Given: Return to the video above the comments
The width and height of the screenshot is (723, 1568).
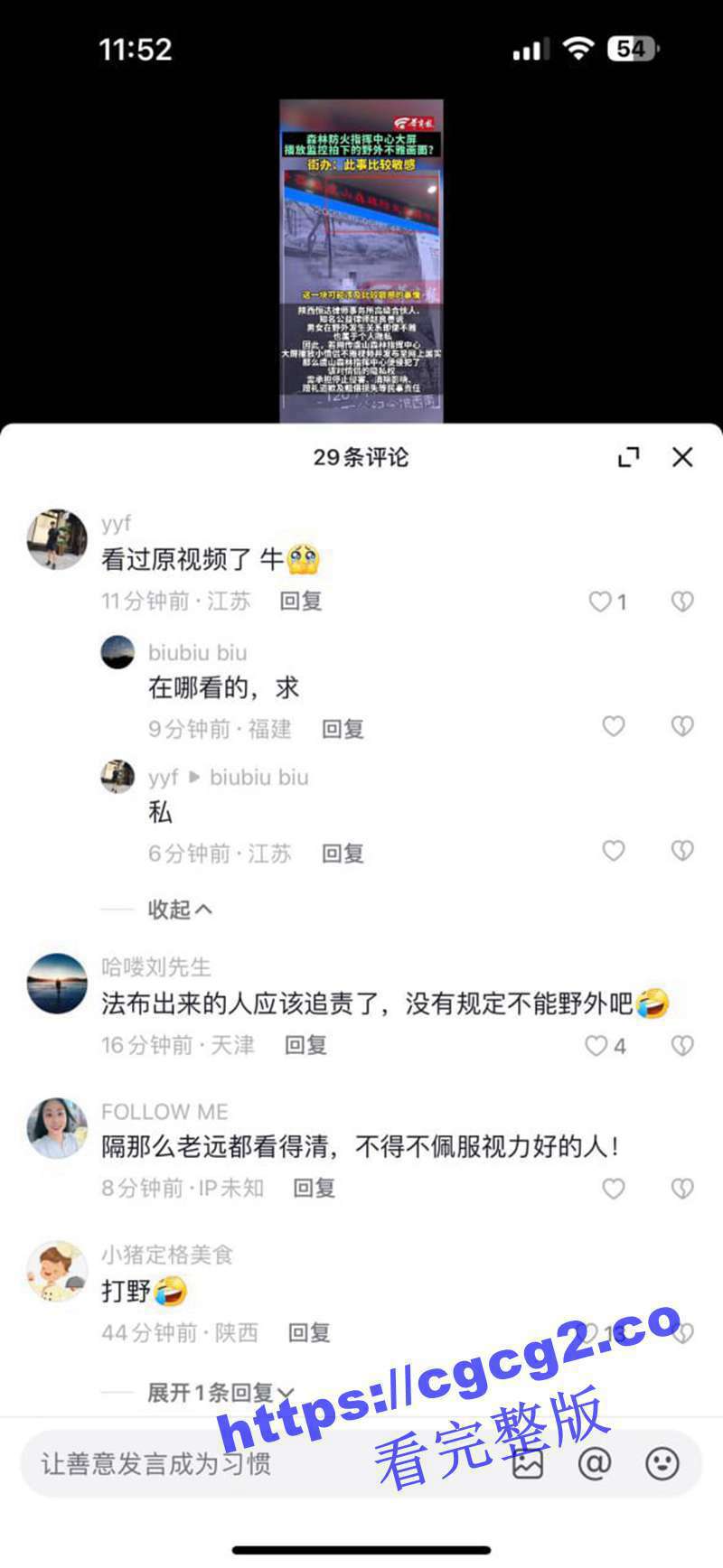Looking at the screenshot, I should pyautogui.click(x=361, y=260).
